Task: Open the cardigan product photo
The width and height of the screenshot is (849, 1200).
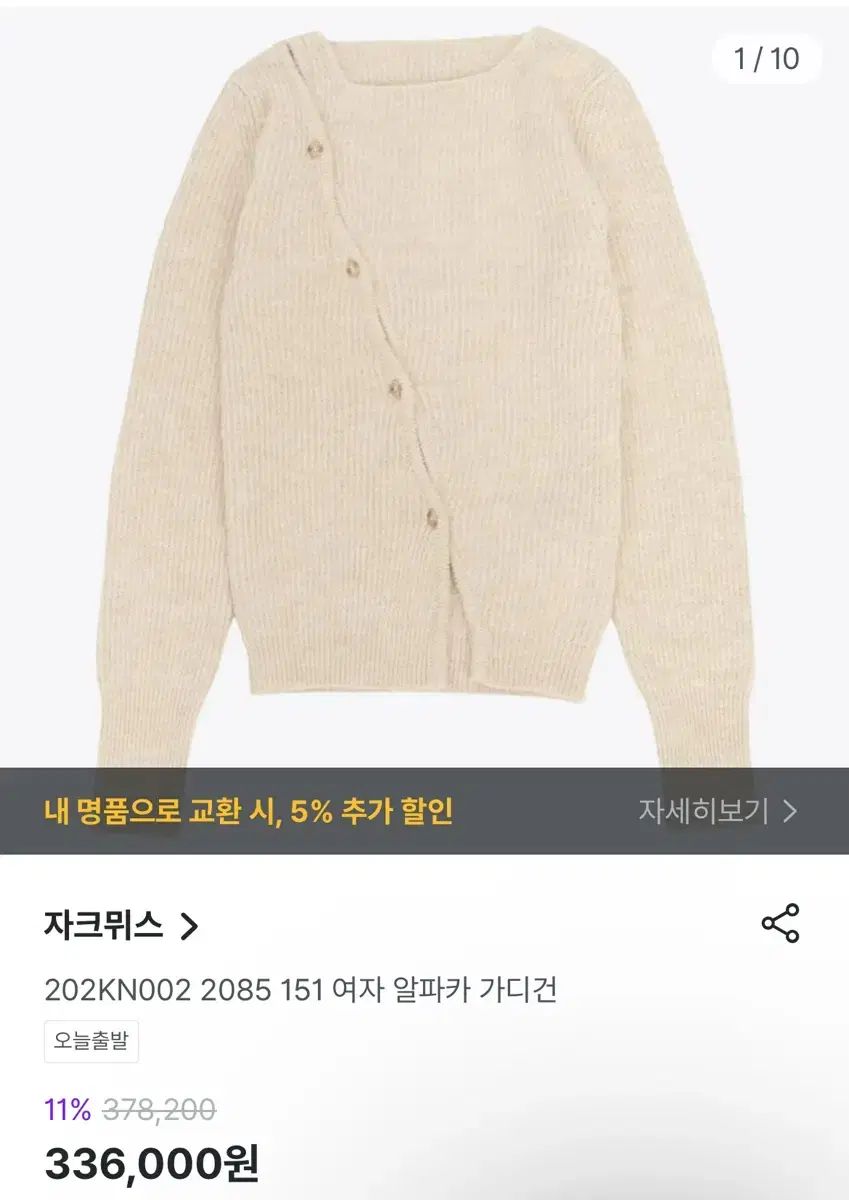Action: [424, 400]
